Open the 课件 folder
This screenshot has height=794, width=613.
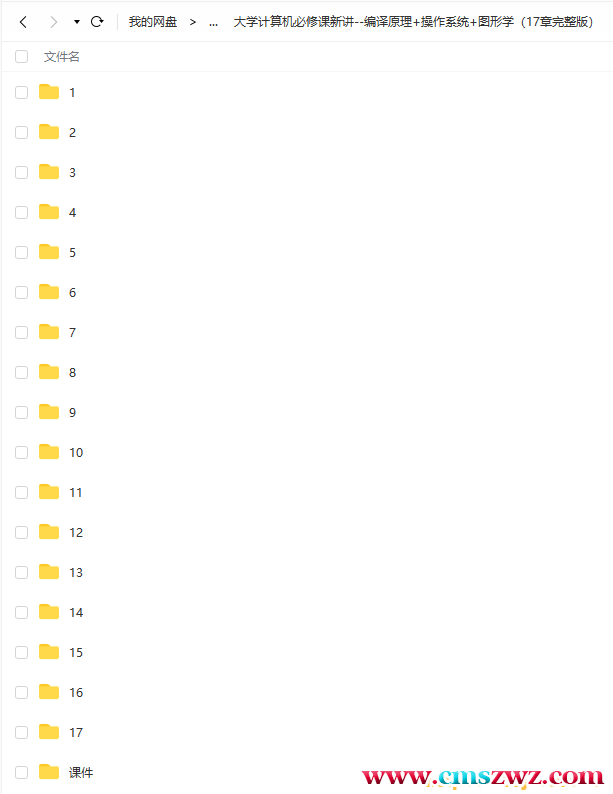[80, 772]
